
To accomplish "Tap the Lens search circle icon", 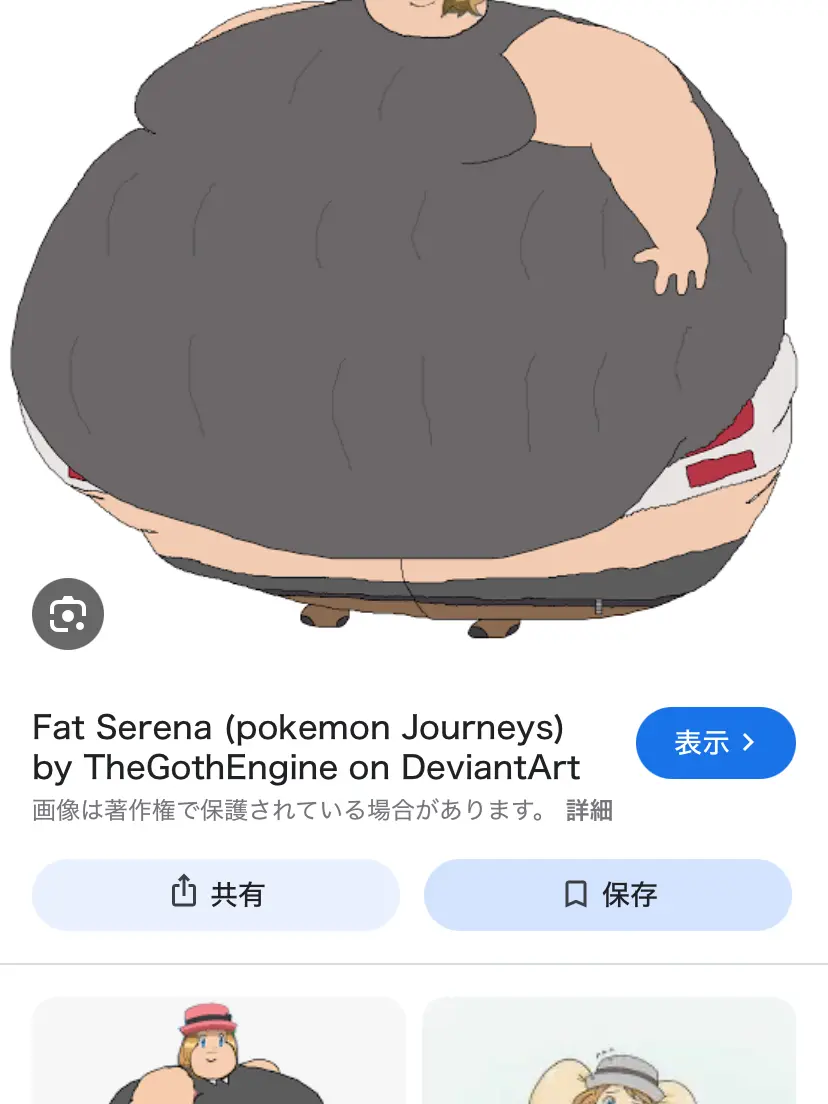I will click(x=68, y=614).
